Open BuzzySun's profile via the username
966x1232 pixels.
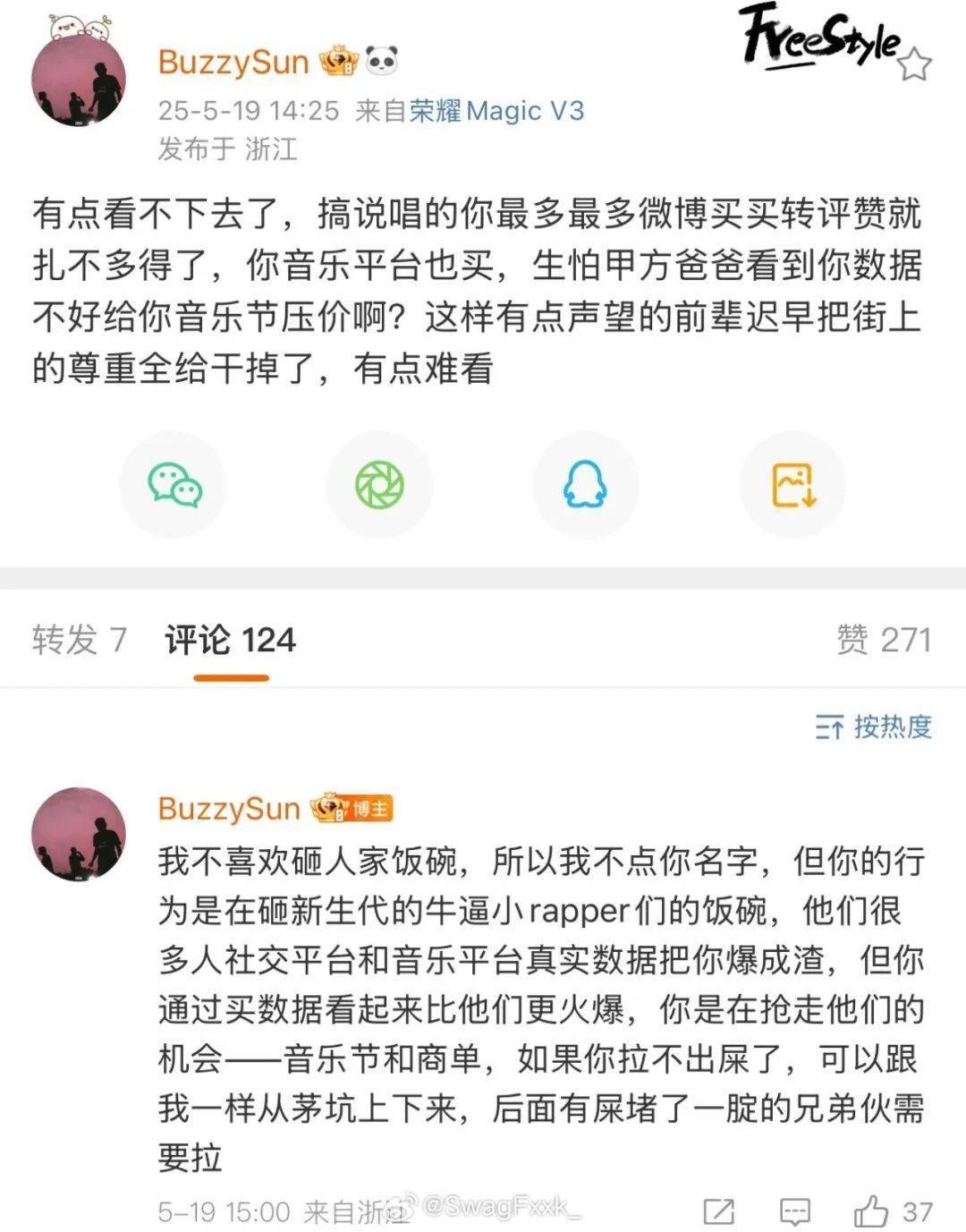pos(236,61)
